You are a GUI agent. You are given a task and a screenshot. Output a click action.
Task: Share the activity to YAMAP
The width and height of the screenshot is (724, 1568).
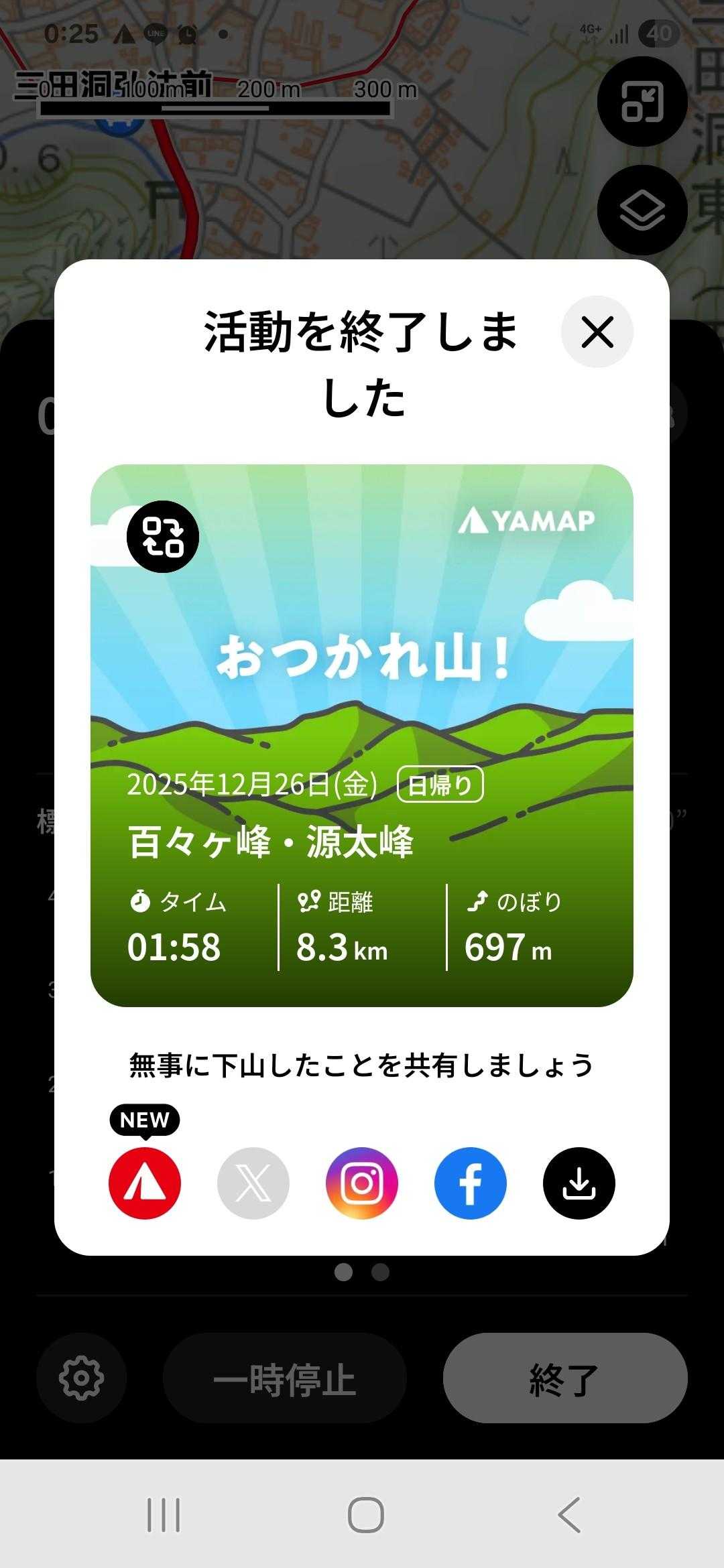click(145, 1183)
